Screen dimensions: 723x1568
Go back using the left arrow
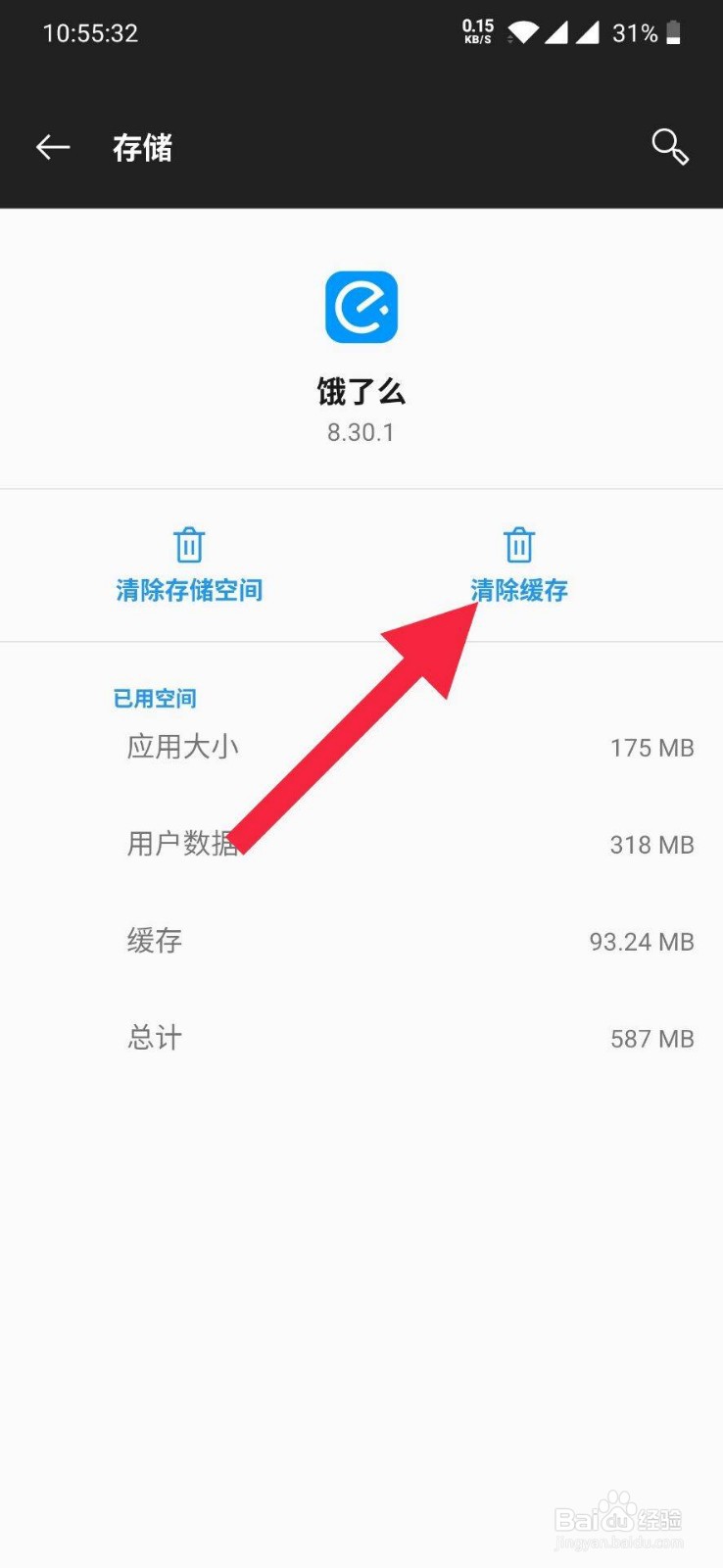click(53, 147)
